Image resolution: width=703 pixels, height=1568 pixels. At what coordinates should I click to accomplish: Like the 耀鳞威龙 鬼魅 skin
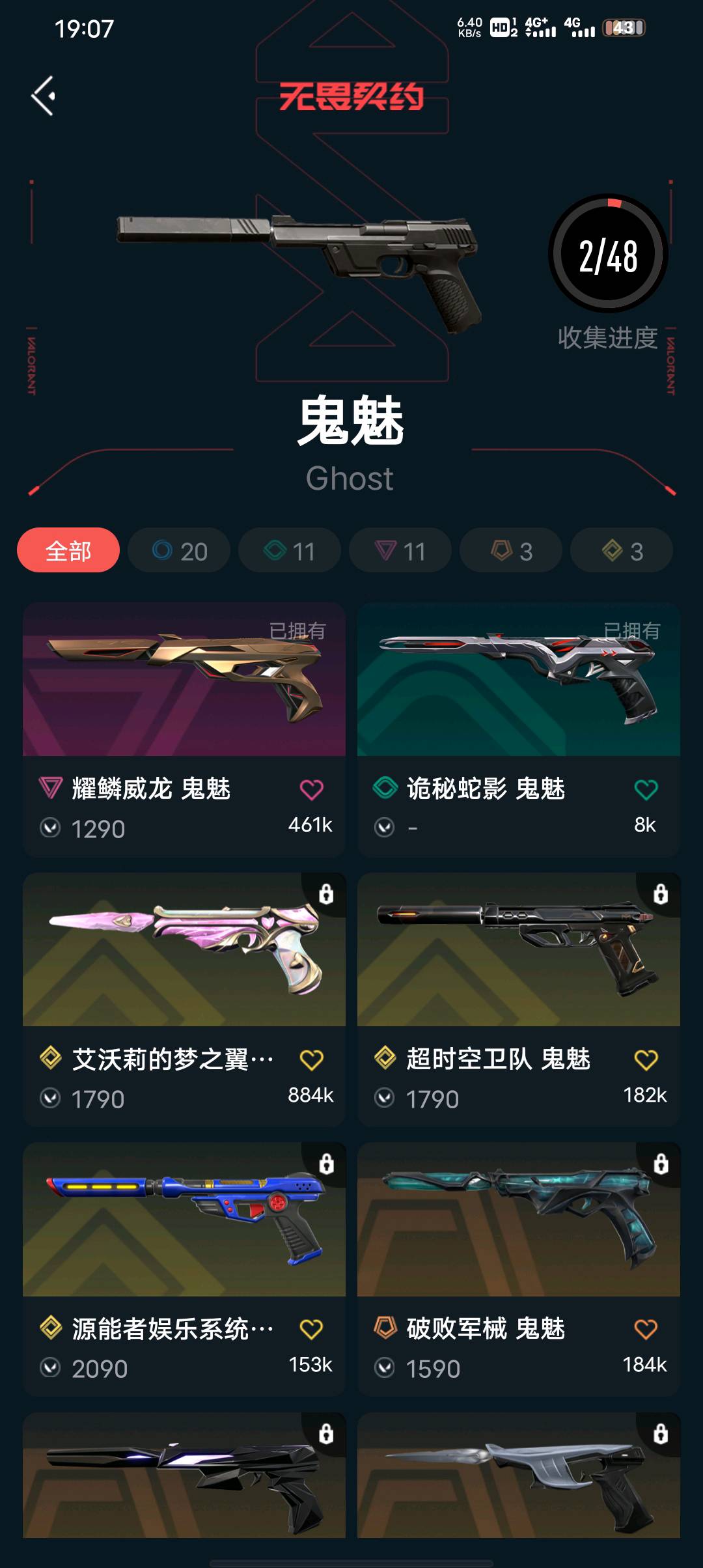tap(311, 790)
